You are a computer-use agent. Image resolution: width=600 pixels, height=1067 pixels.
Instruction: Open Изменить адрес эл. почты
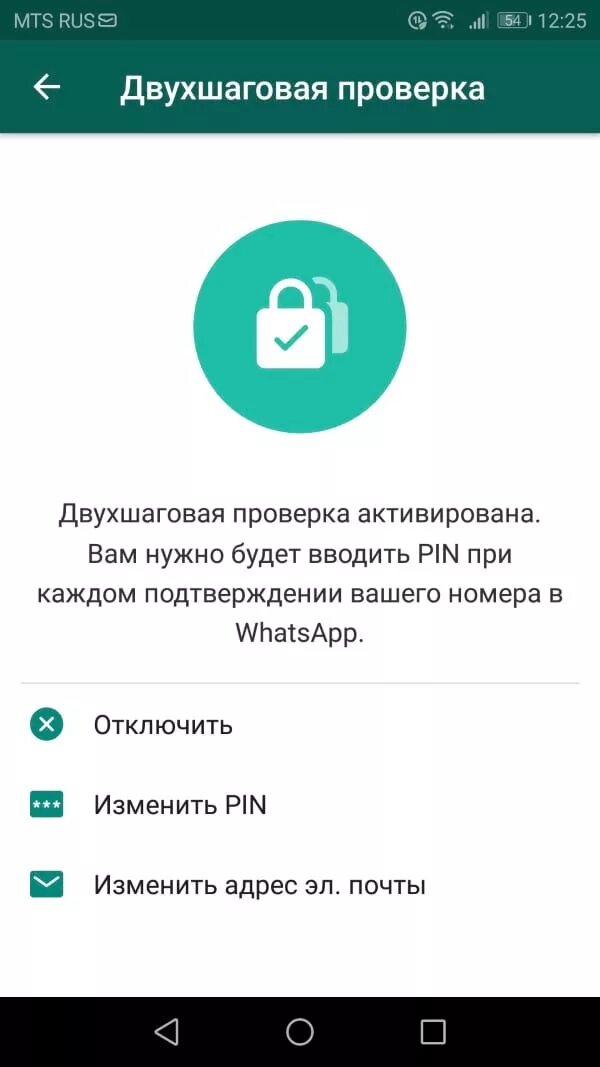pyautogui.click(x=259, y=885)
